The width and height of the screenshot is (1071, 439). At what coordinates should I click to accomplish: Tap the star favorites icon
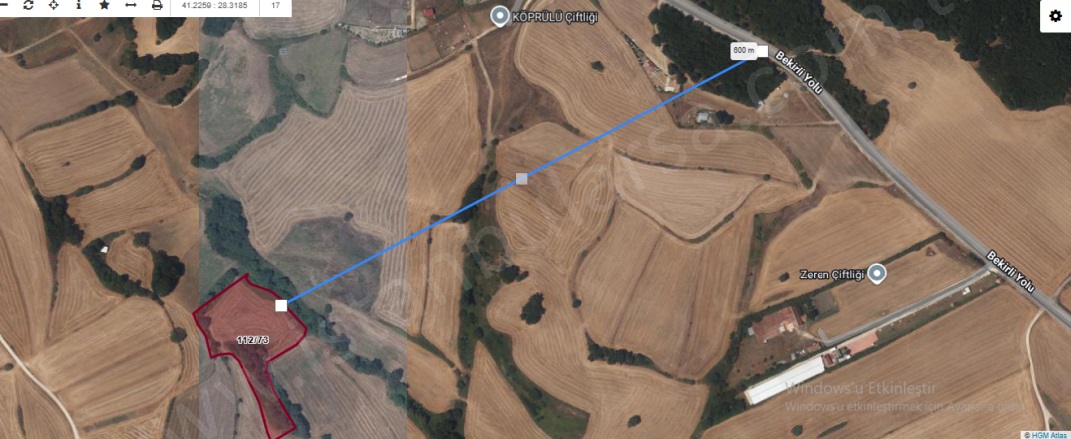[x=105, y=5]
